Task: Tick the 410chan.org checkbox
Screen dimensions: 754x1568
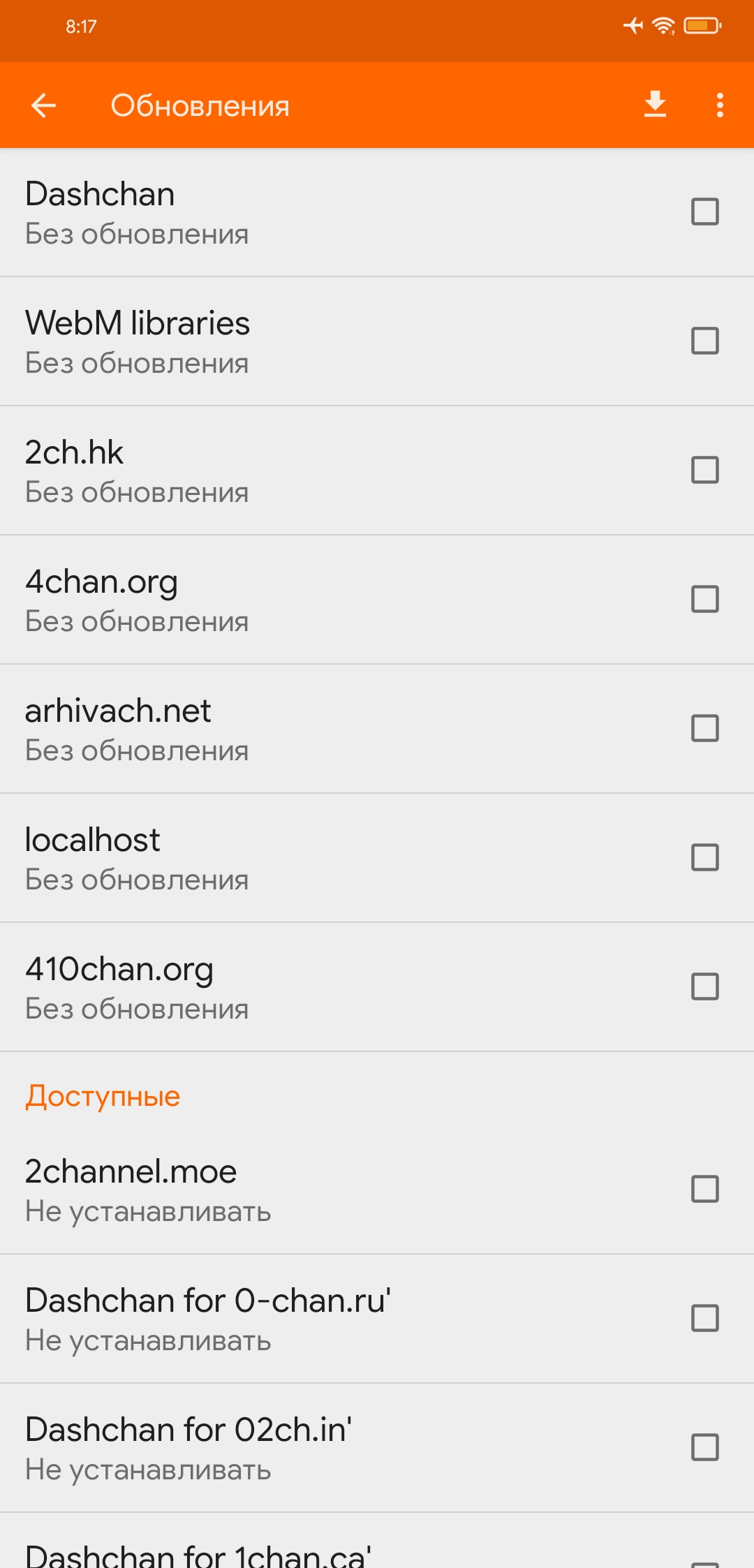Action: coord(704,986)
